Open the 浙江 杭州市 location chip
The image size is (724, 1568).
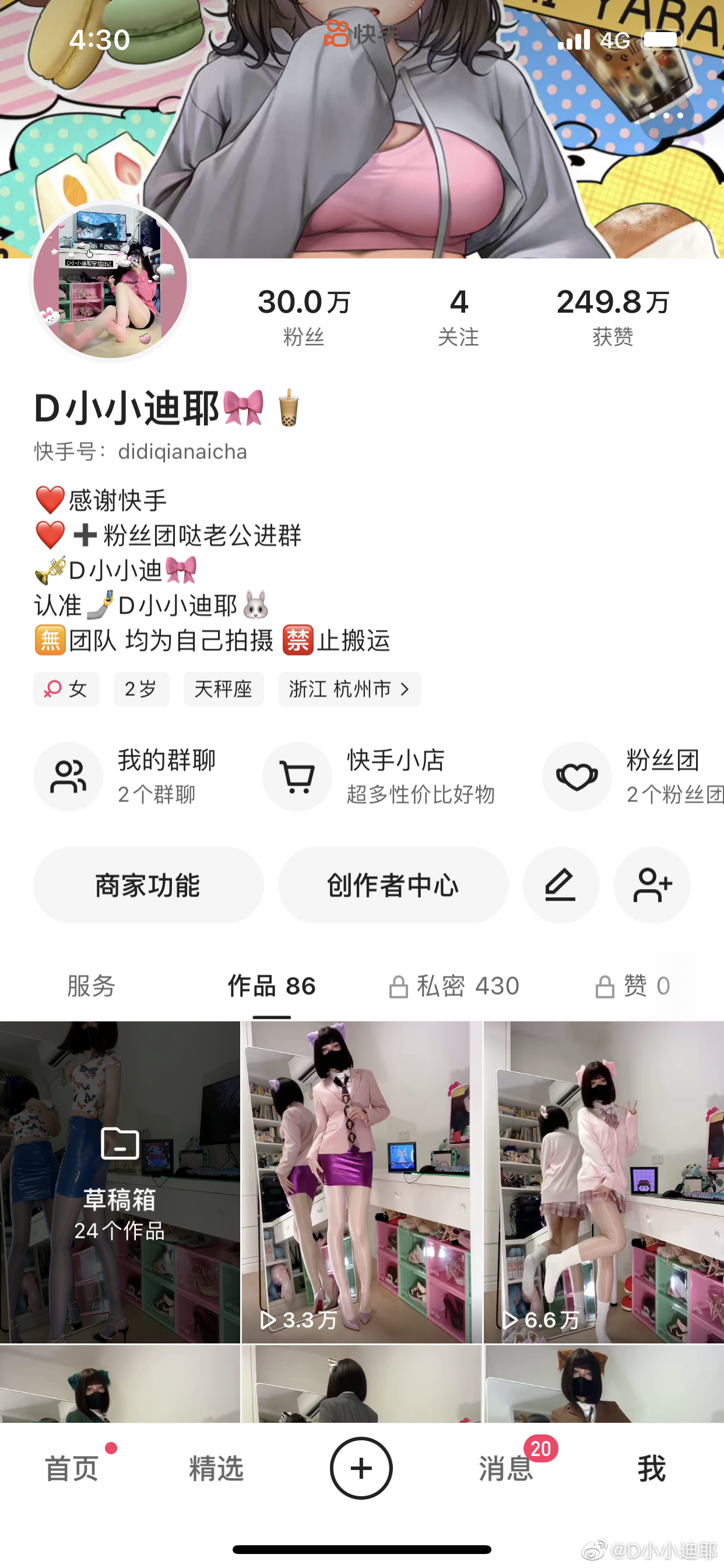349,689
